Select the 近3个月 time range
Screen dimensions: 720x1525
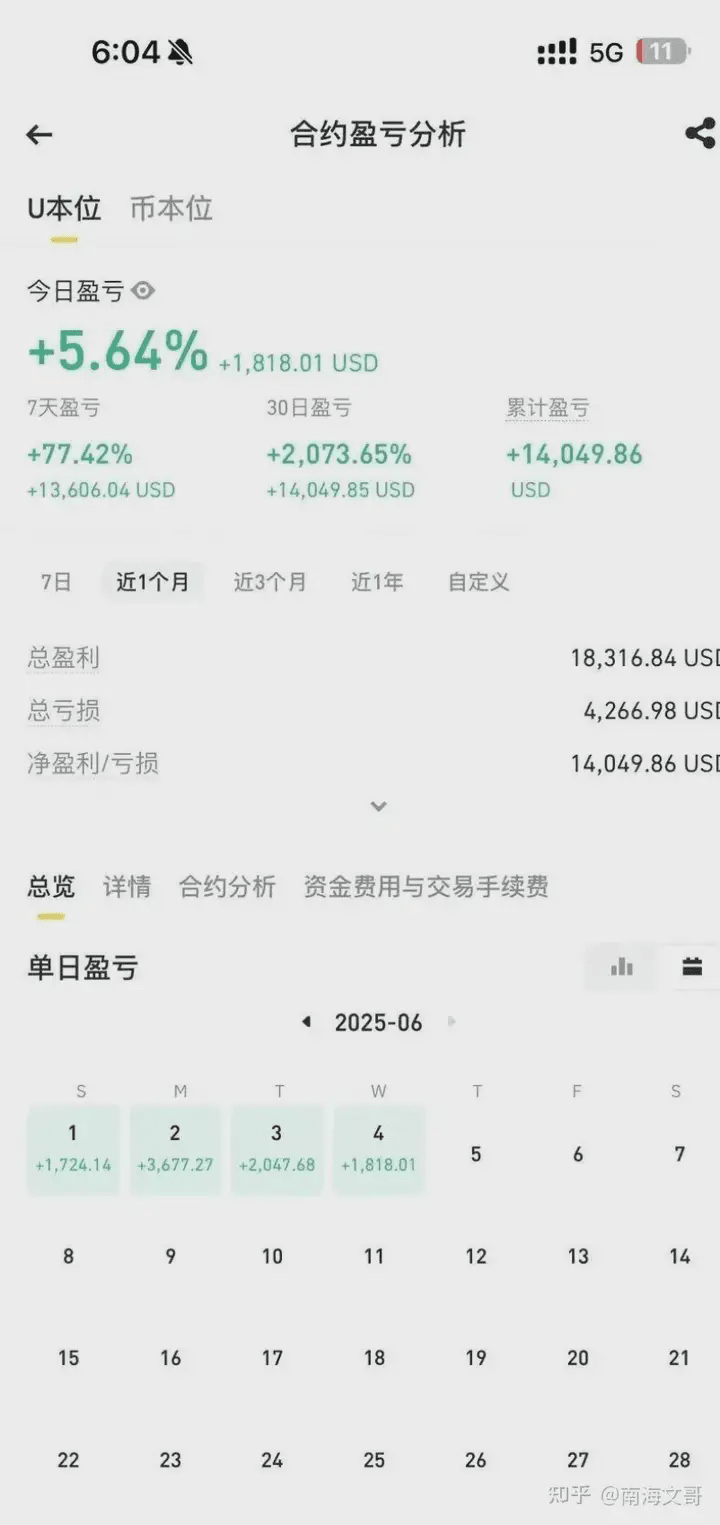click(x=270, y=582)
